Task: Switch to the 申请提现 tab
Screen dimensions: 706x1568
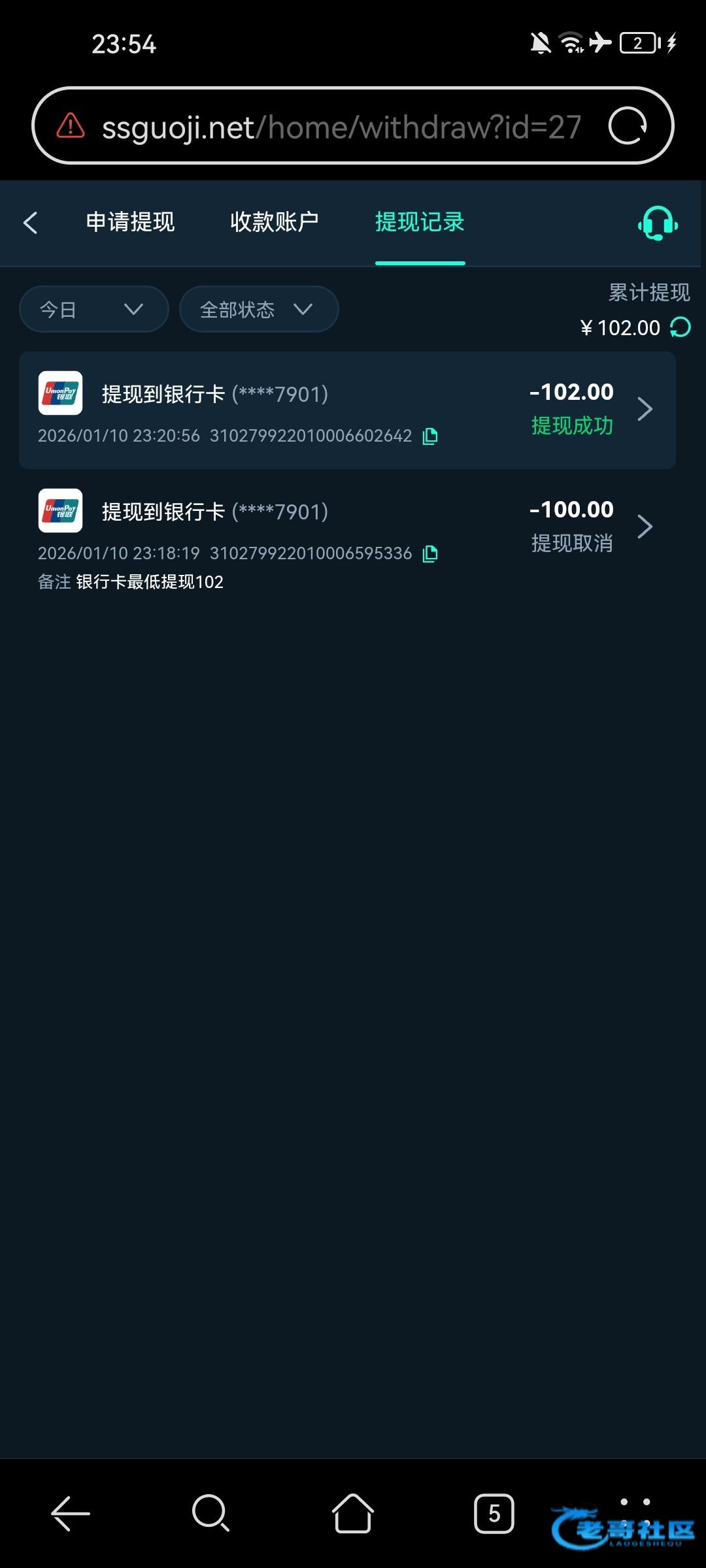Action: 130,222
